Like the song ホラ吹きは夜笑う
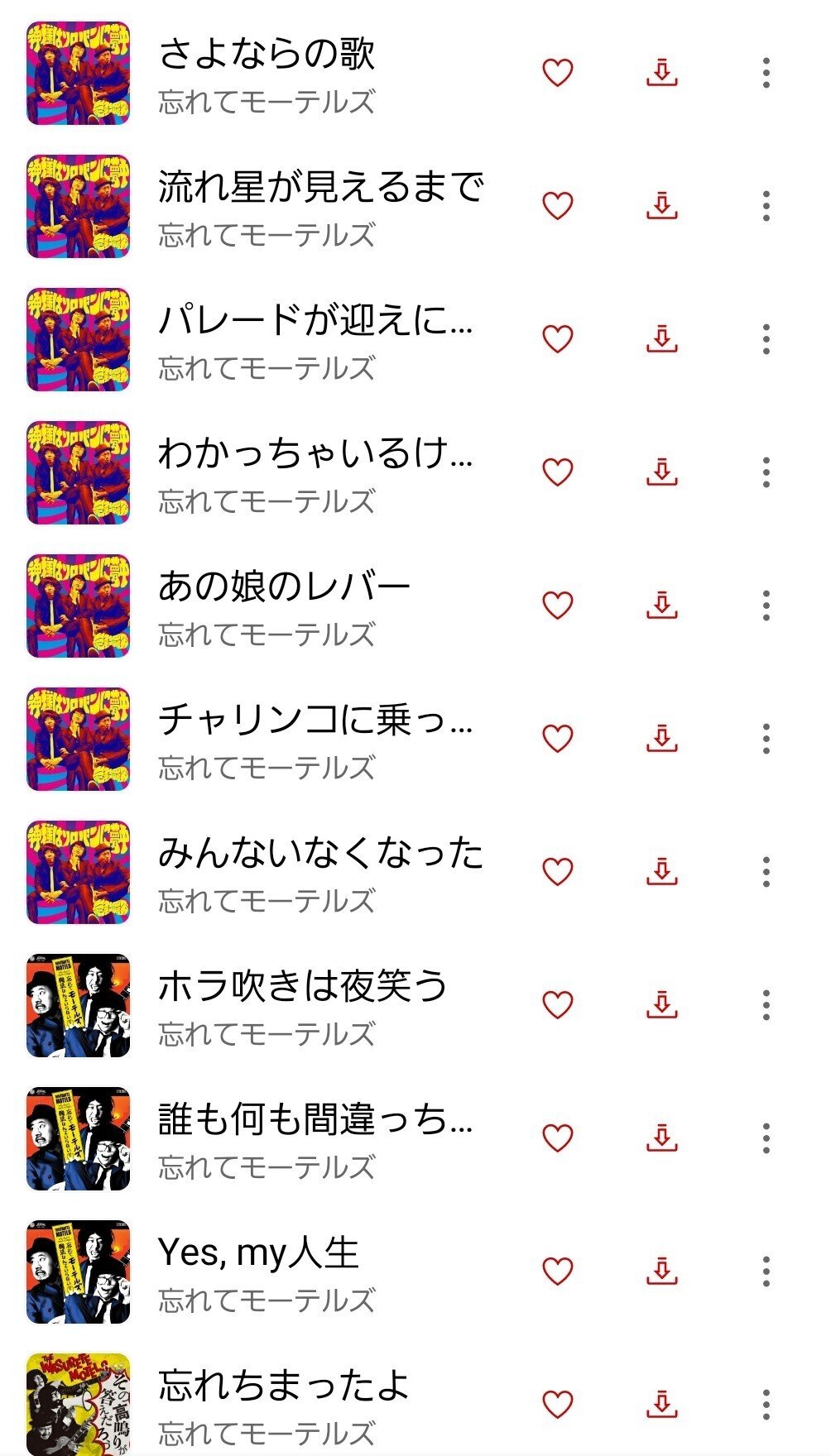Image resolution: width=831 pixels, height=1456 pixels. tap(557, 1004)
